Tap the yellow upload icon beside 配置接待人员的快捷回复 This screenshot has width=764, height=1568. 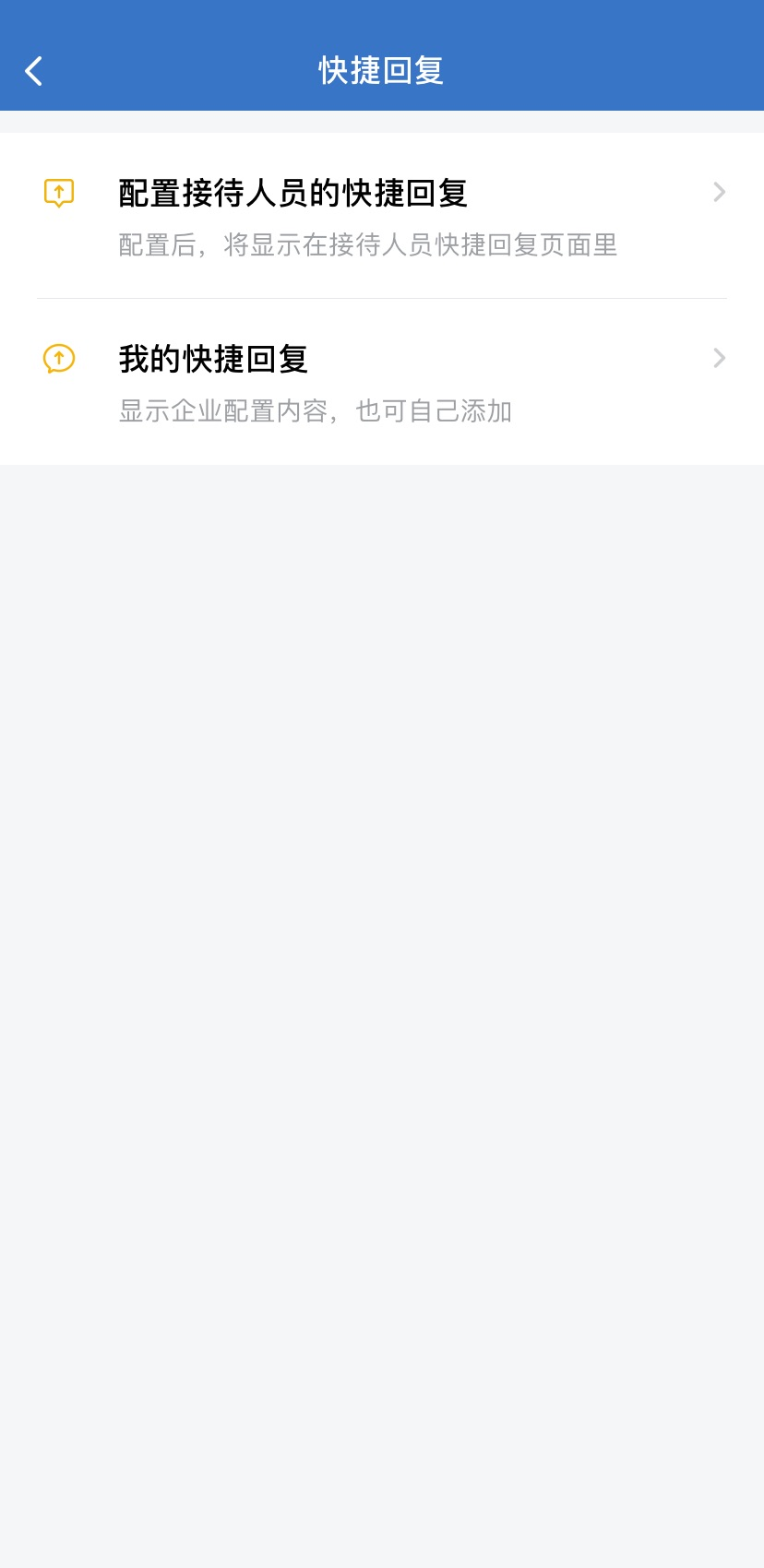click(x=57, y=192)
